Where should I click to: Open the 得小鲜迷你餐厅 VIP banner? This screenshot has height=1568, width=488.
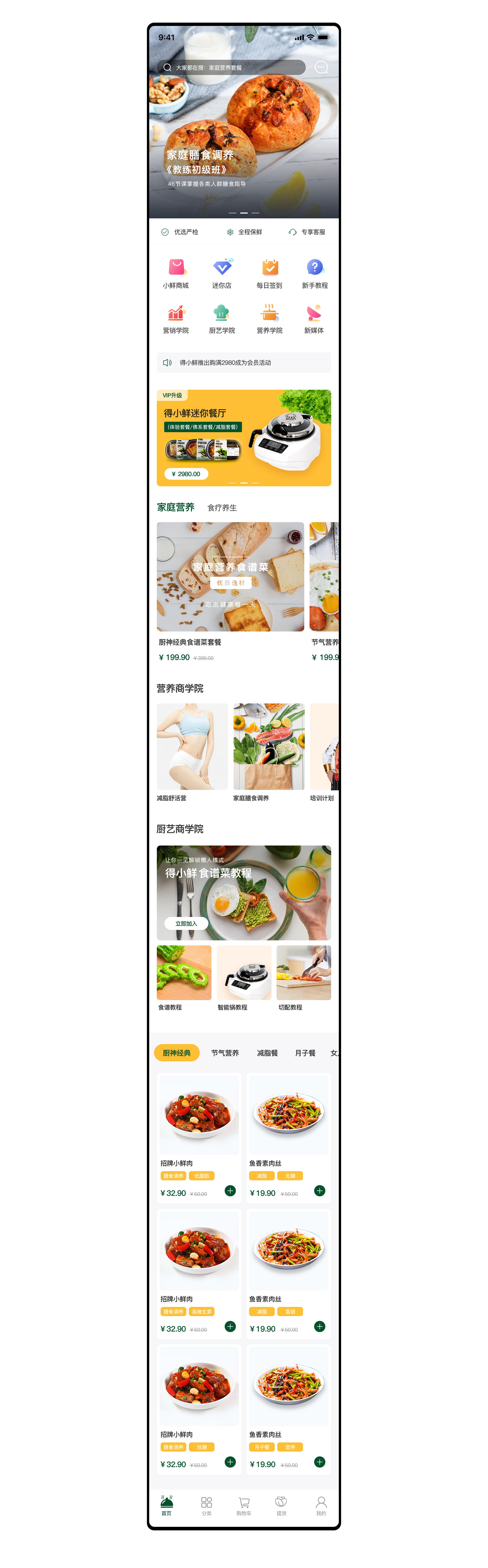pyautogui.click(x=243, y=438)
